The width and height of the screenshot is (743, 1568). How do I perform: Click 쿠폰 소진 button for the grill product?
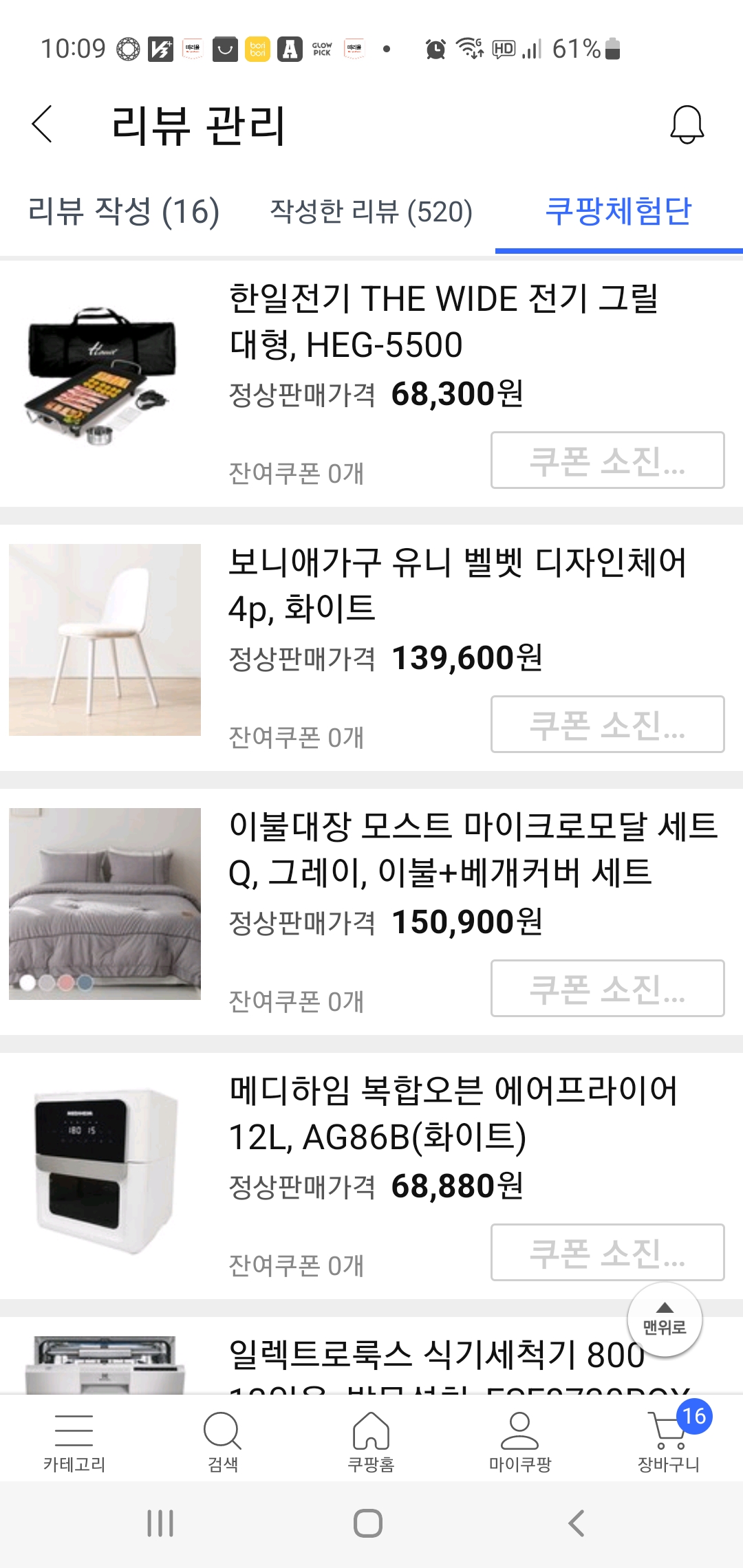click(x=607, y=461)
